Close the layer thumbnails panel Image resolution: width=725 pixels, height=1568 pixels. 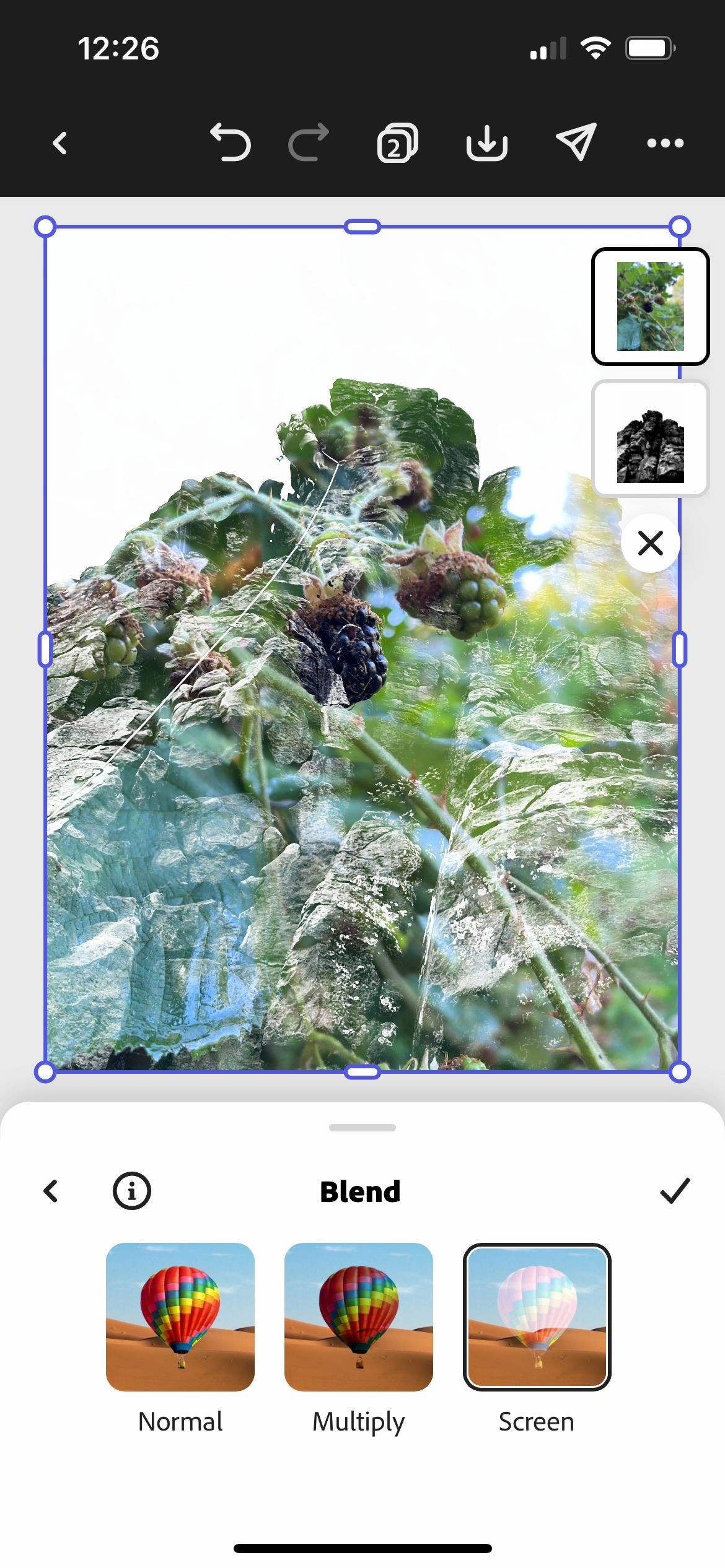[x=650, y=543]
